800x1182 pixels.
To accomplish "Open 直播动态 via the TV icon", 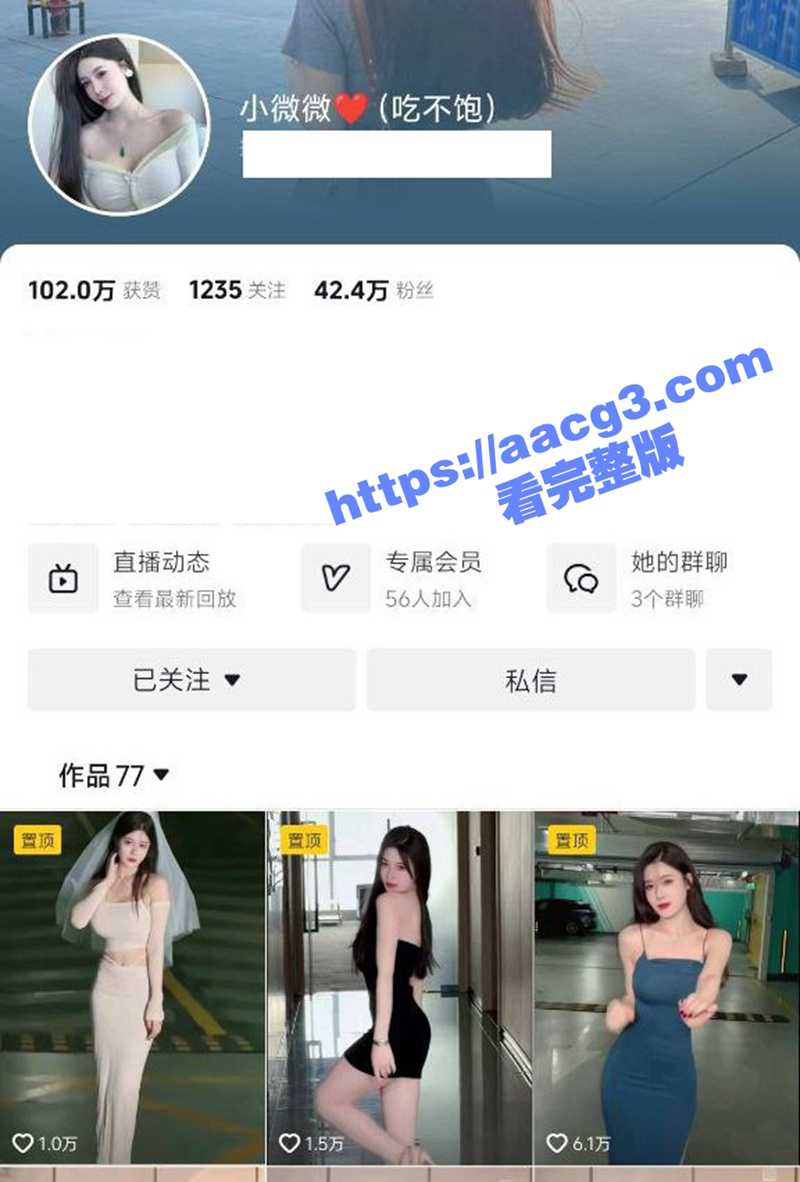I will (63, 577).
